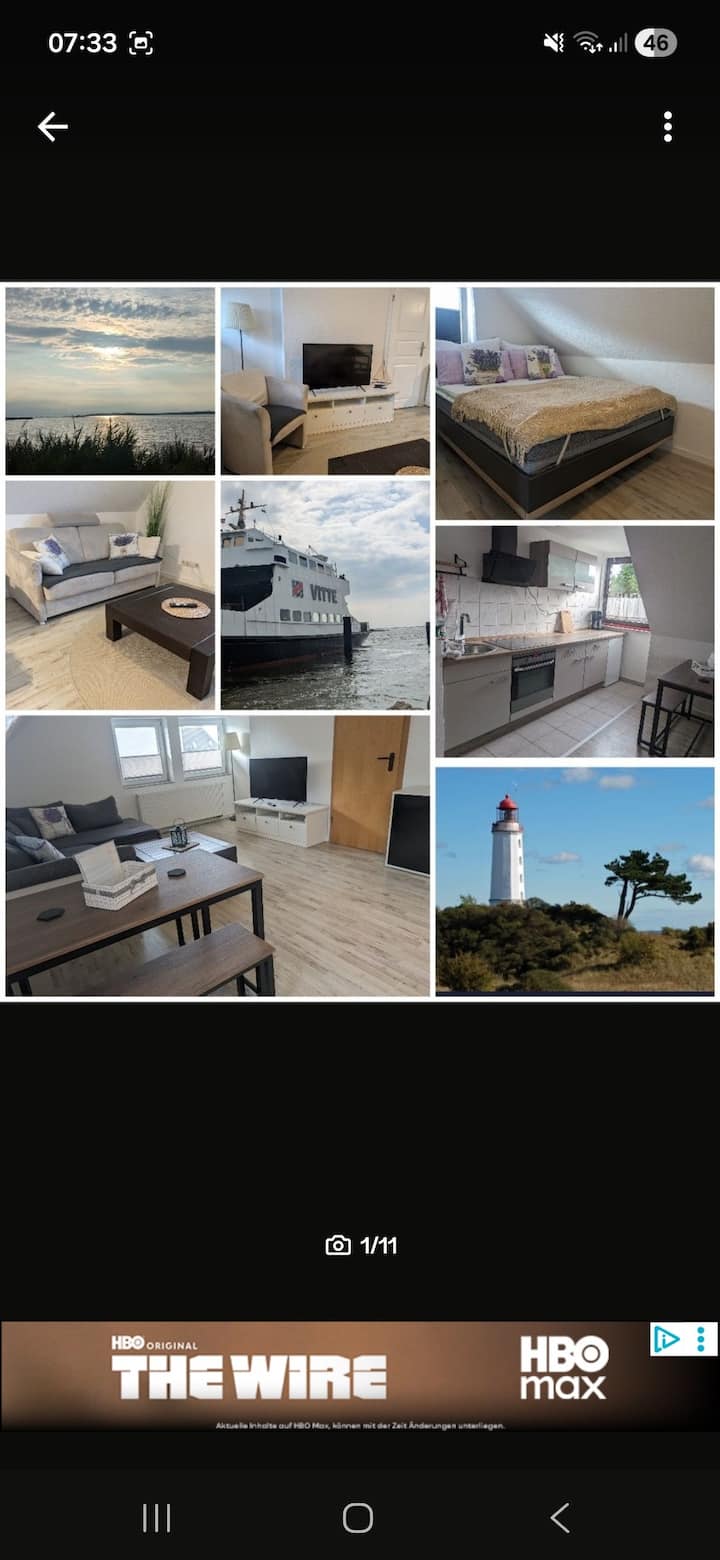Tap the navigation back chevron at bottom right
The image size is (720, 1560).
pos(559,1517)
